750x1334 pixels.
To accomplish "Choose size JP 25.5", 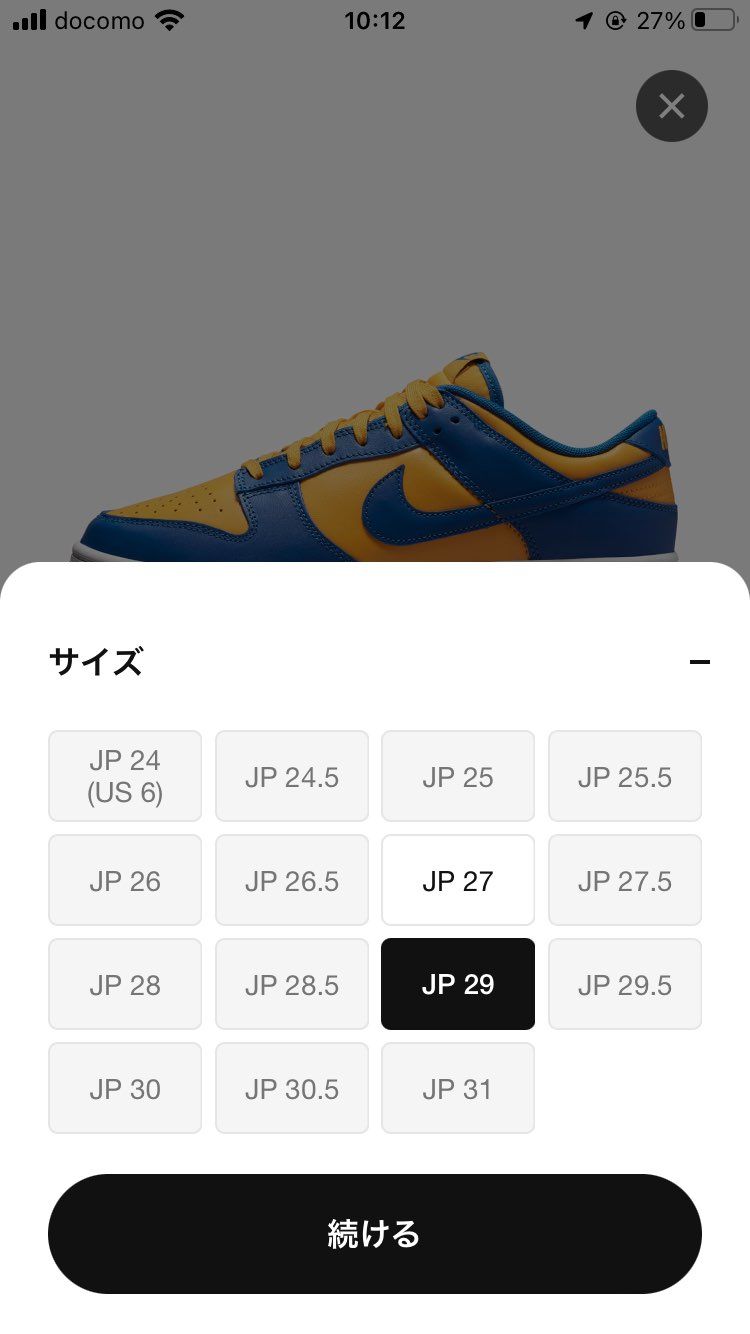I will click(624, 776).
